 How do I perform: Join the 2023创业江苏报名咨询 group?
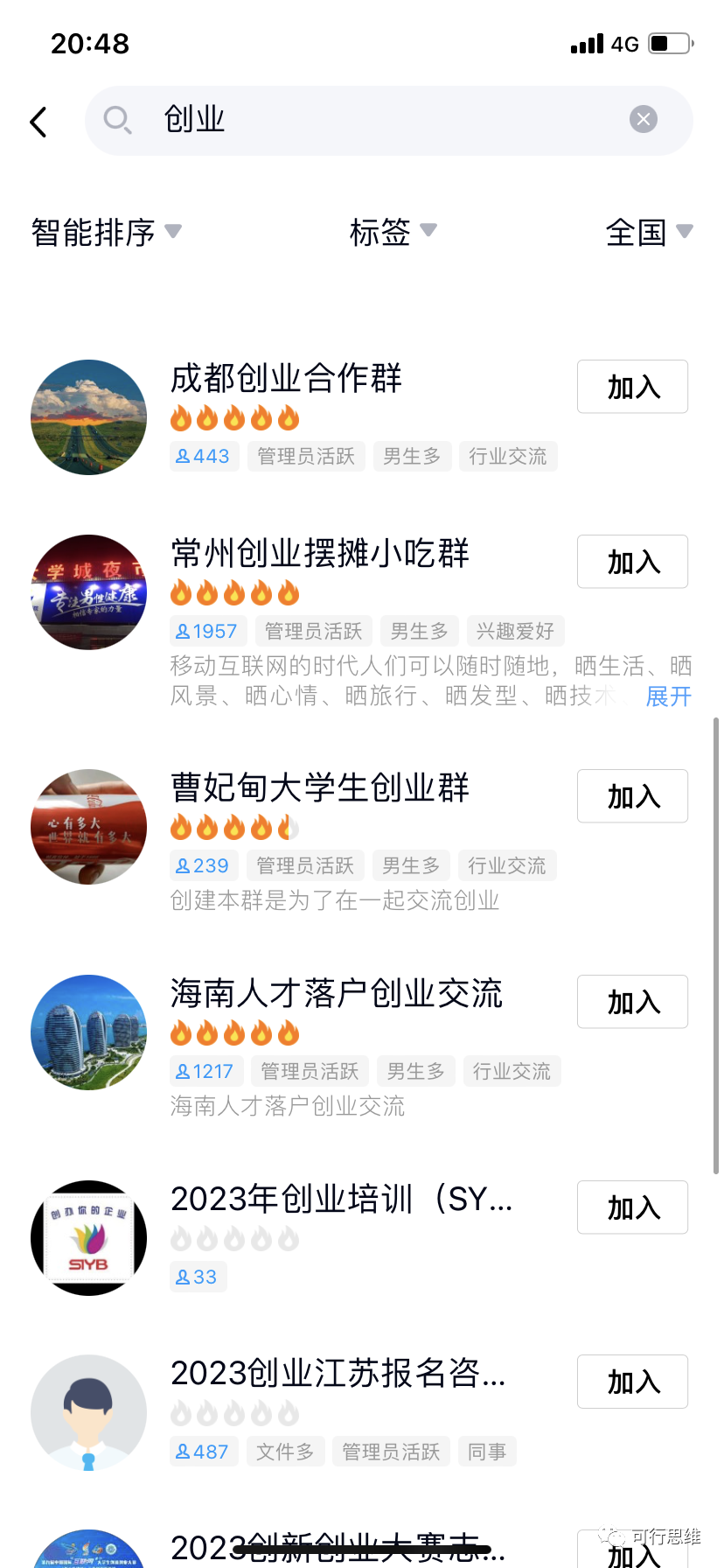(x=632, y=1382)
